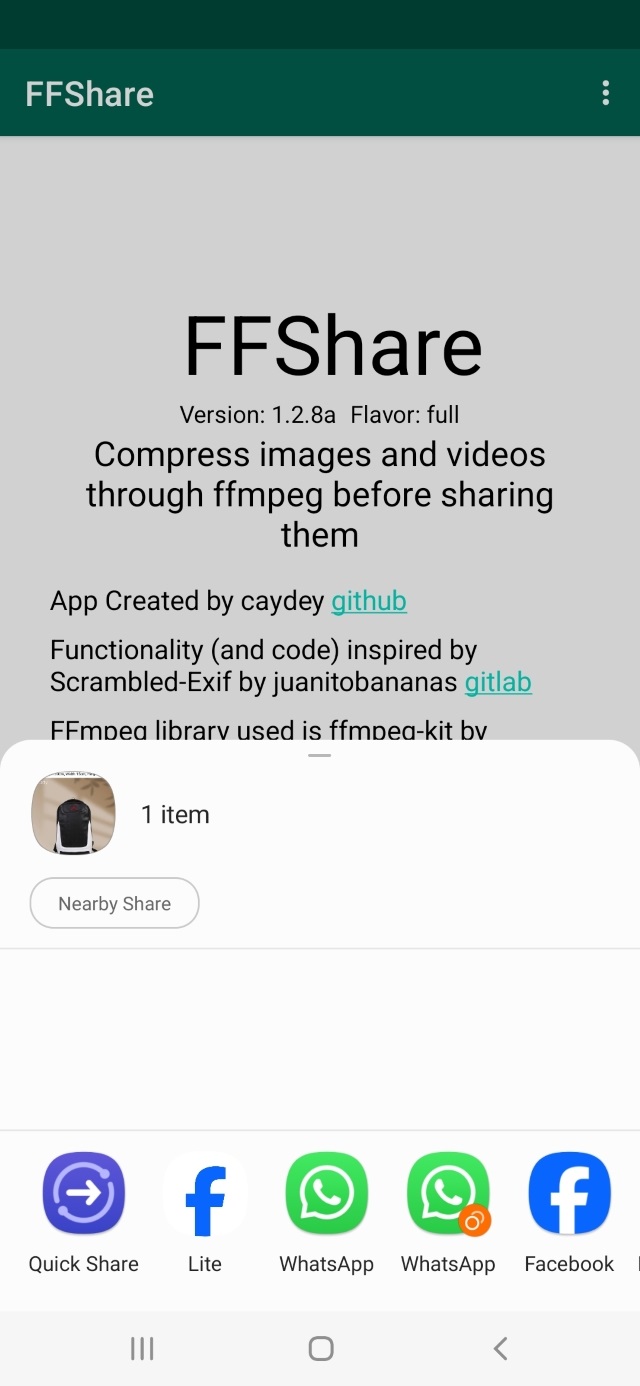Viewport: 640px width, 1386px height.
Task: Tap the Nearby Share chip
Action: click(x=114, y=903)
